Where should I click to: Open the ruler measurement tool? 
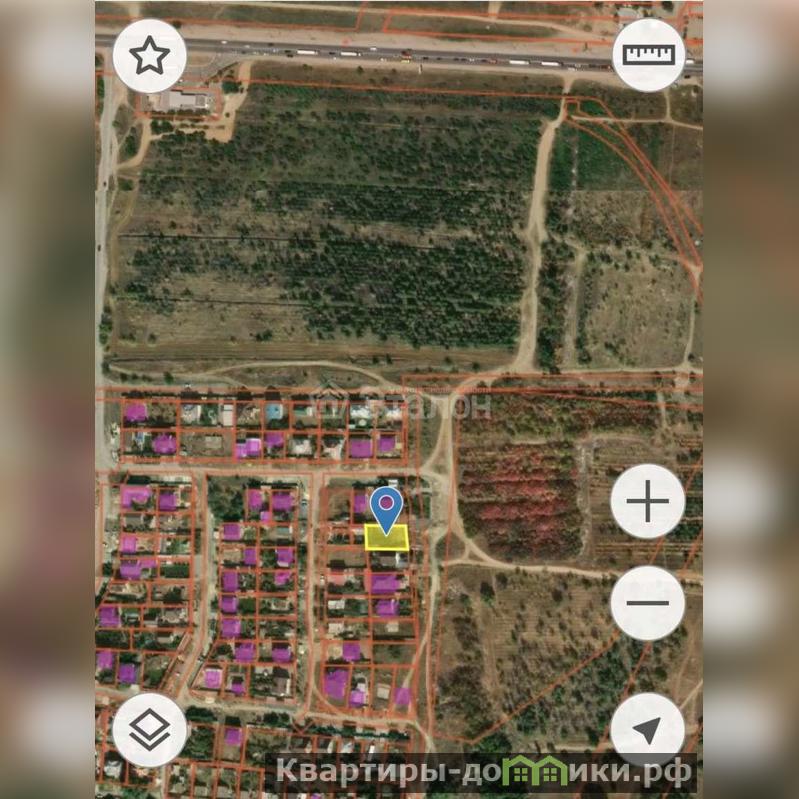648,55
